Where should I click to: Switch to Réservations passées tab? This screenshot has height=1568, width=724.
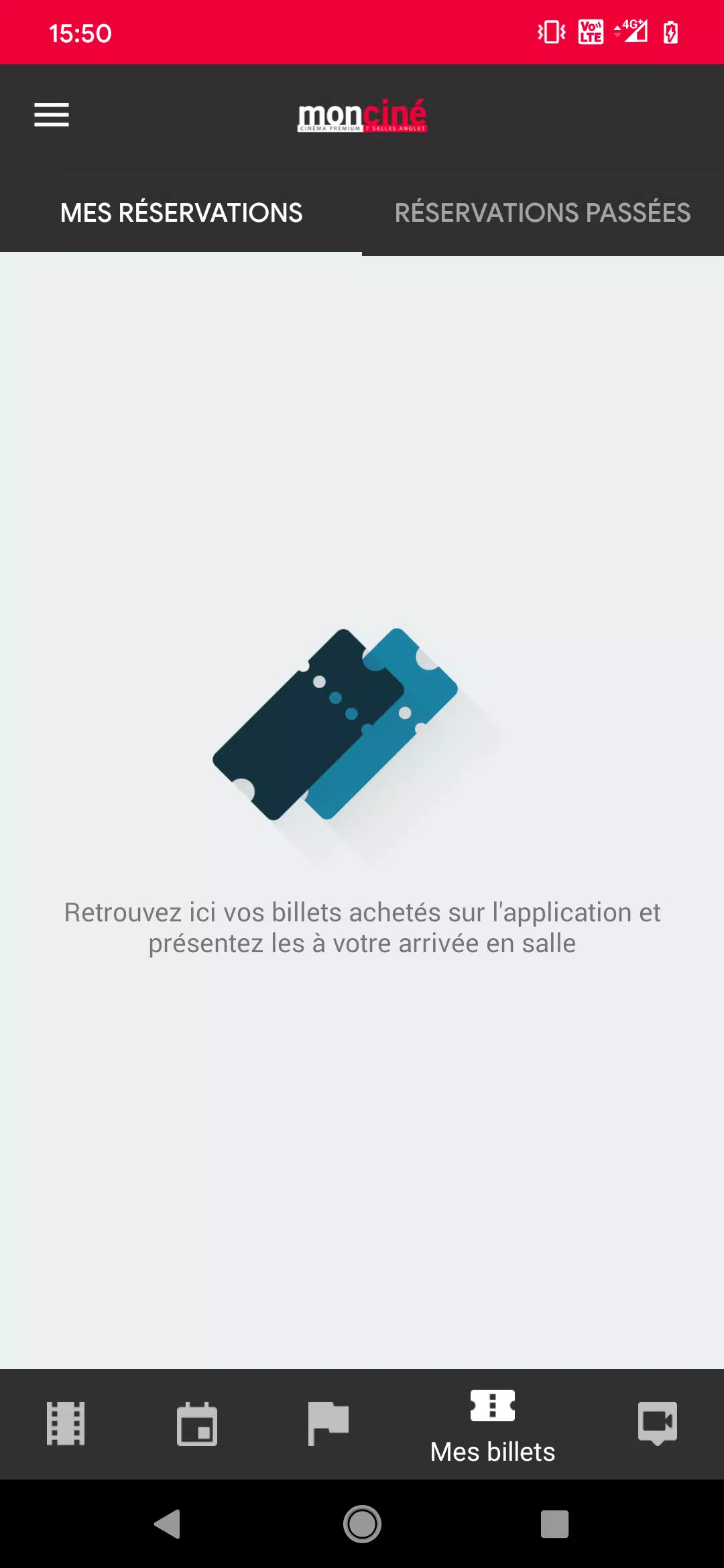coord(542,212)
